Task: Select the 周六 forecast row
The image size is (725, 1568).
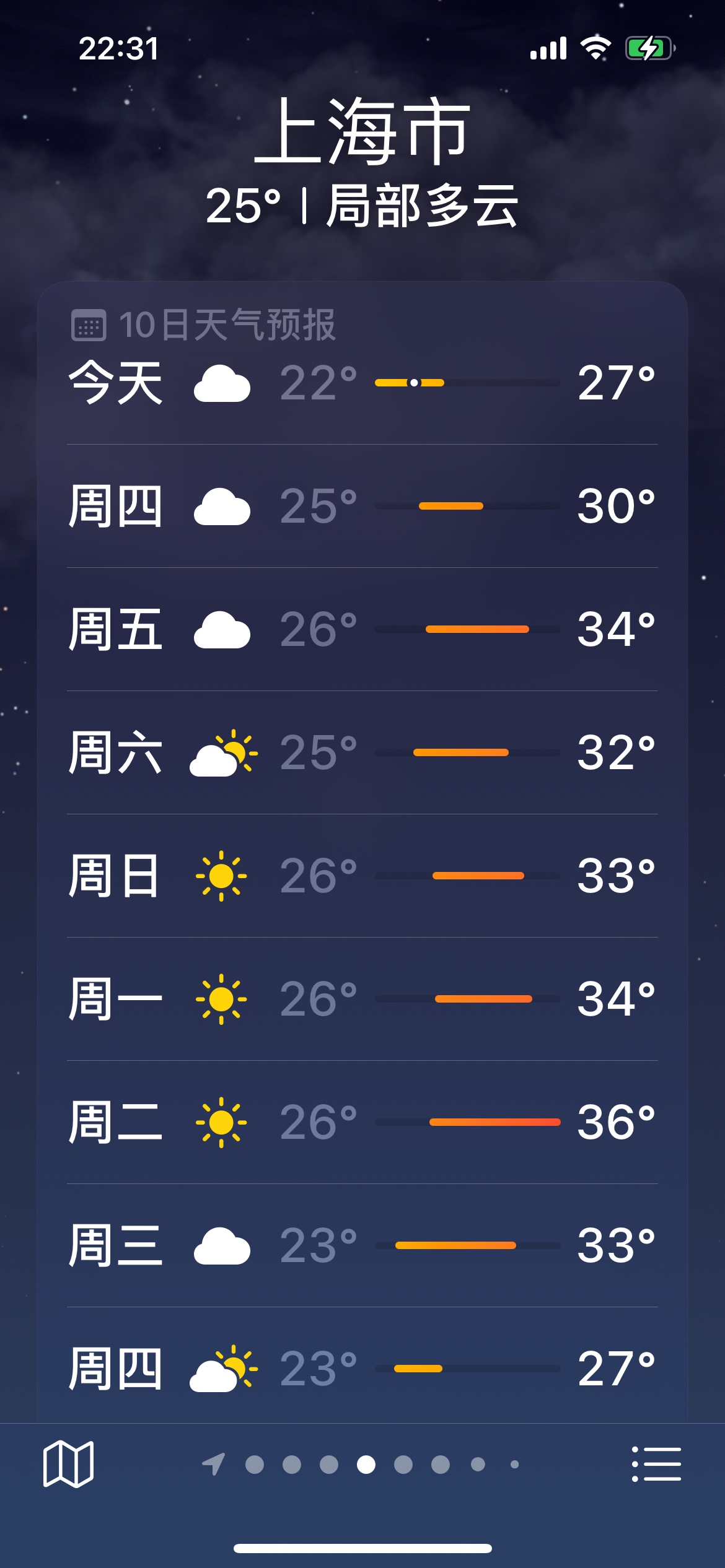Action: (362, 752)
